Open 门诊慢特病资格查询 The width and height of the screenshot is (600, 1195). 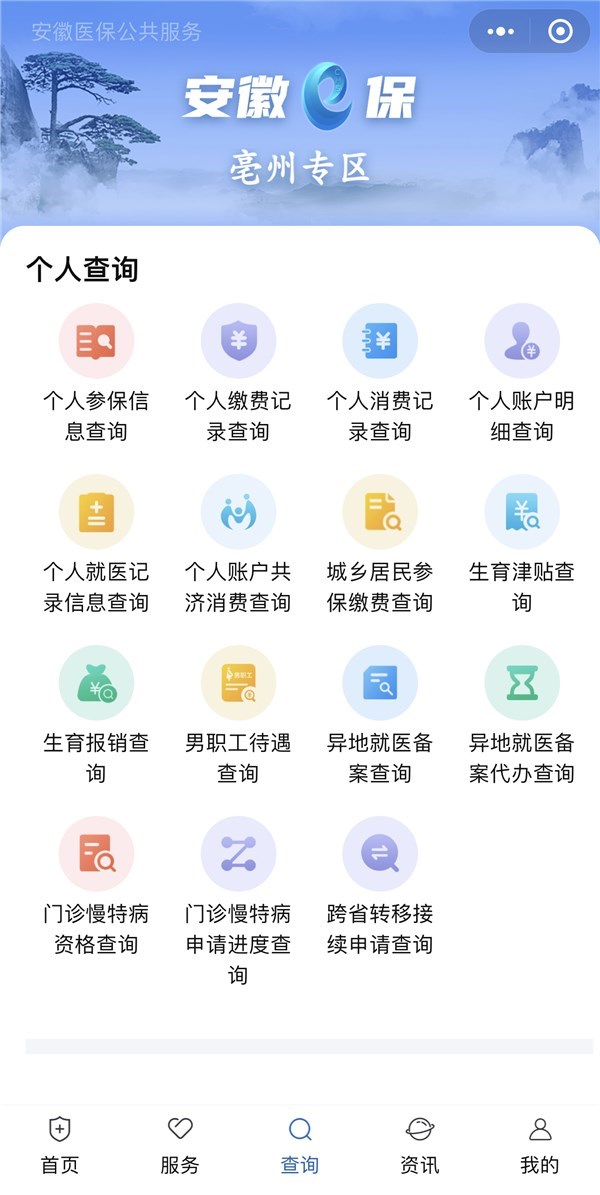[96, 855]
